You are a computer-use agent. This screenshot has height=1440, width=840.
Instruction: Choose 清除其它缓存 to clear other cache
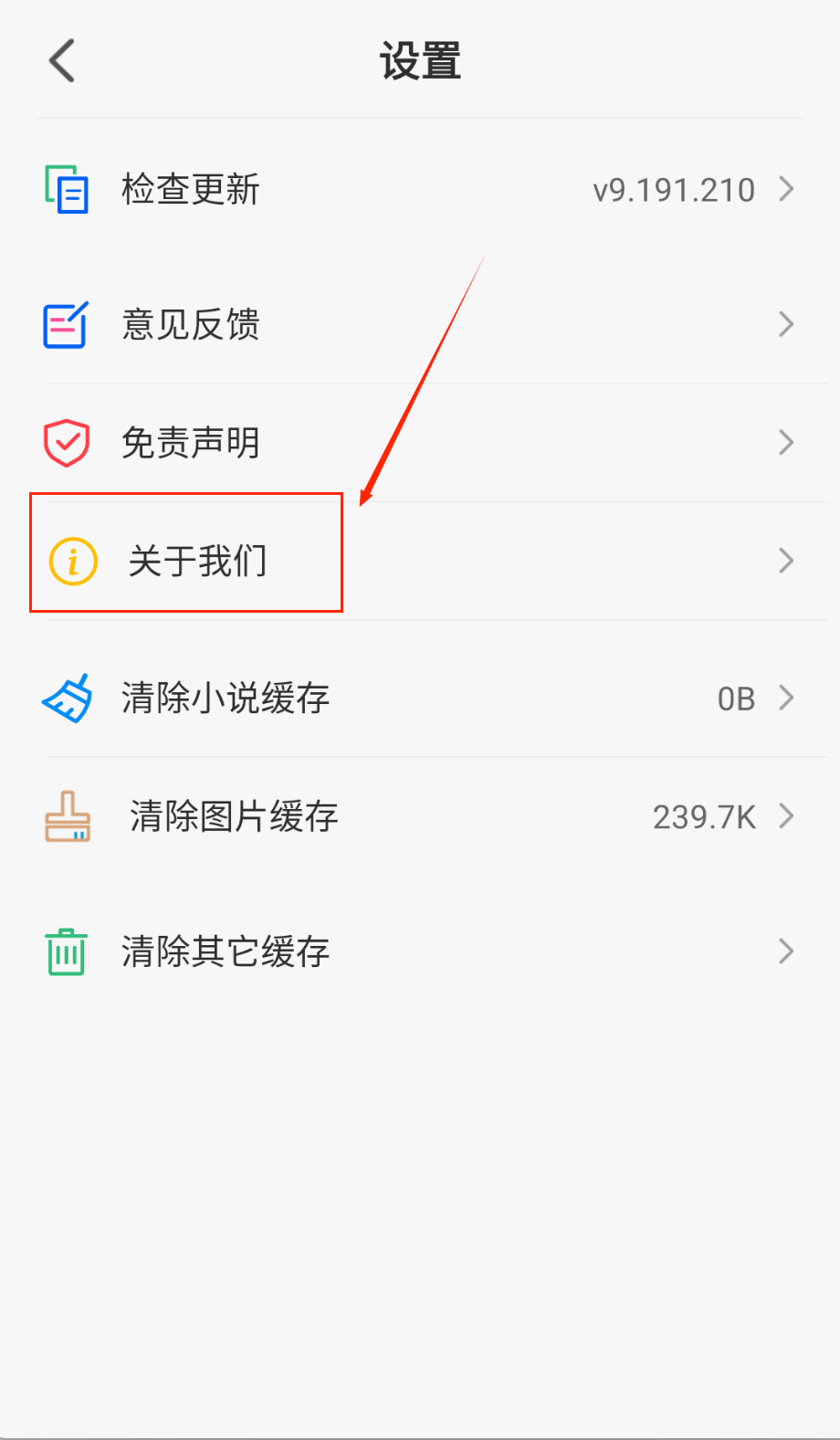pyautogui.click(x=225, y=952)
